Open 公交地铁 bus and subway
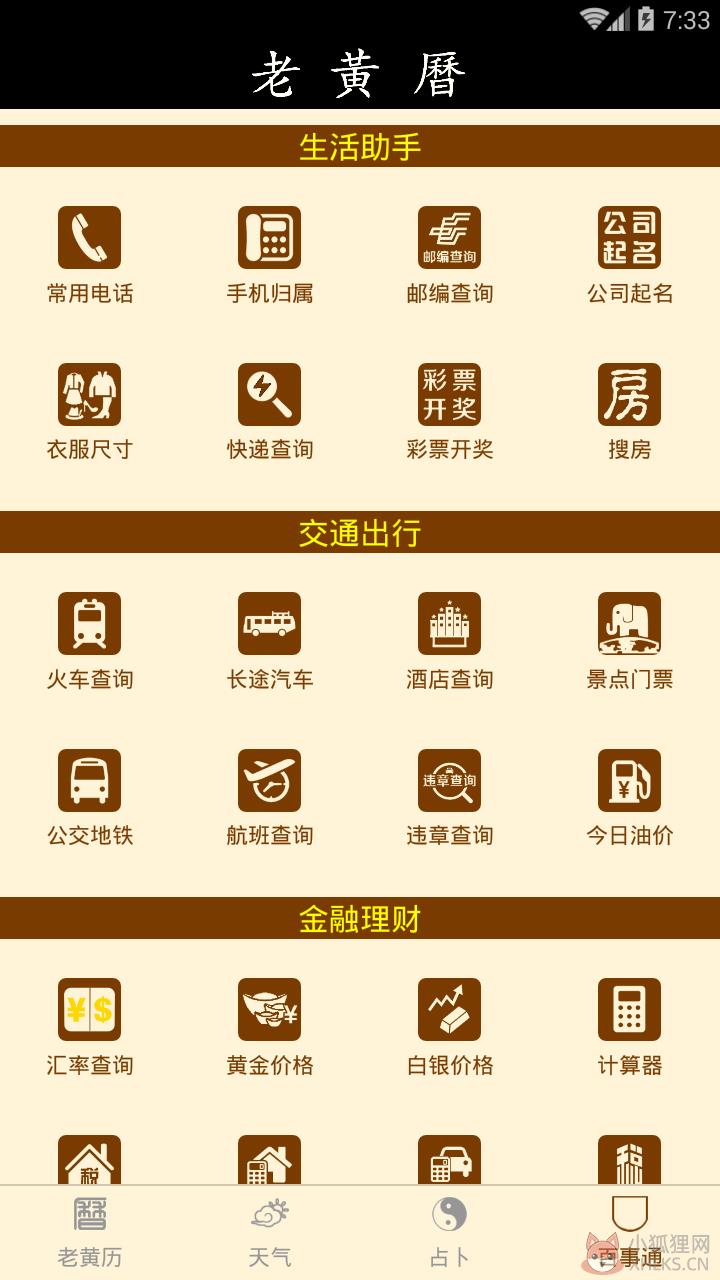This screenshot has width=720, height=1280. 89,797
